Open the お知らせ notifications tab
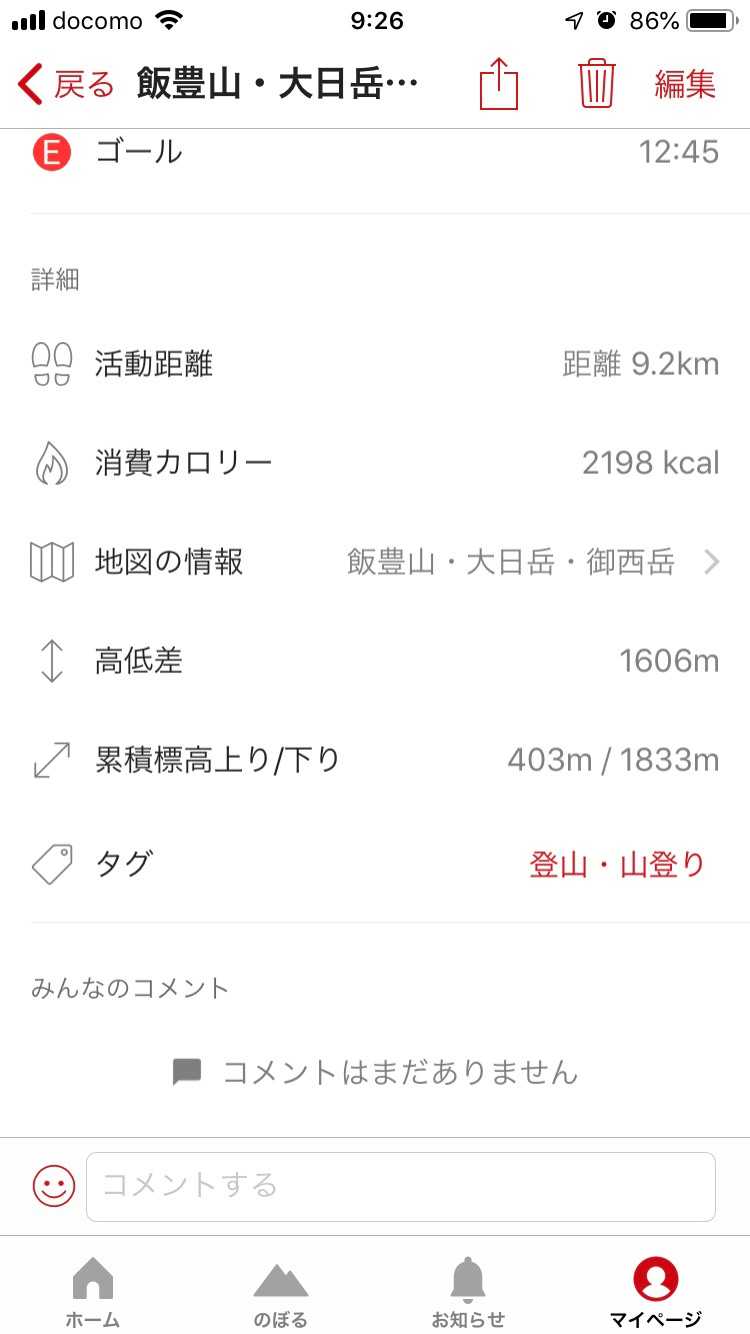 (468, 1292)
